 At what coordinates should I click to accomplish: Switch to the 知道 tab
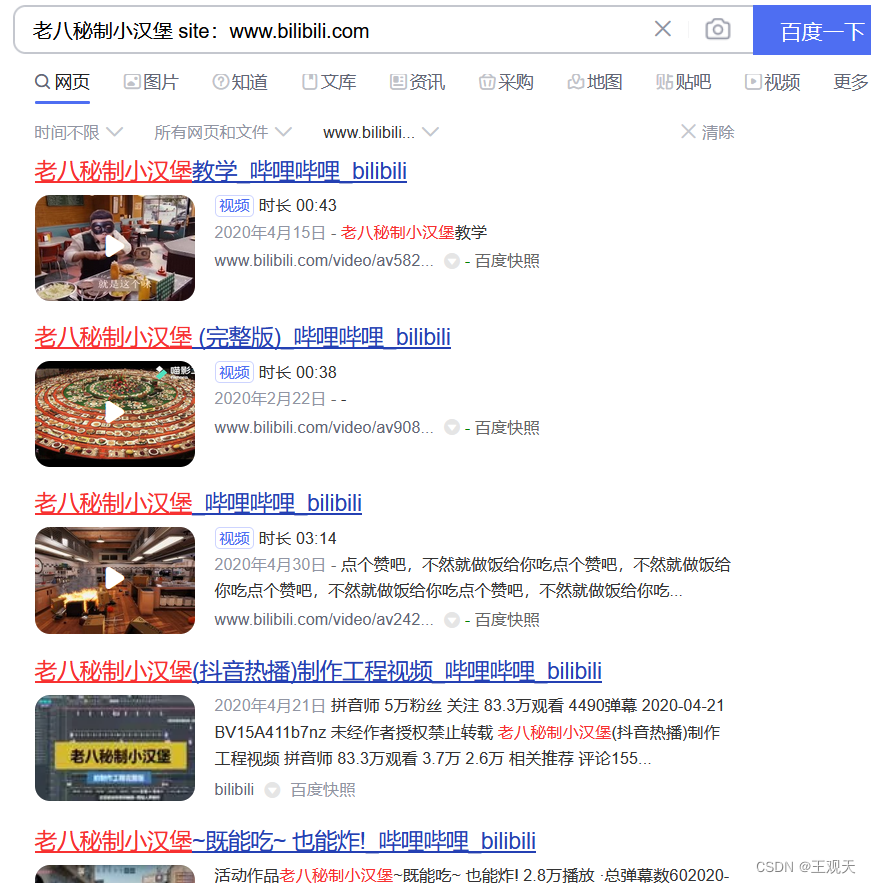[240, 82]
